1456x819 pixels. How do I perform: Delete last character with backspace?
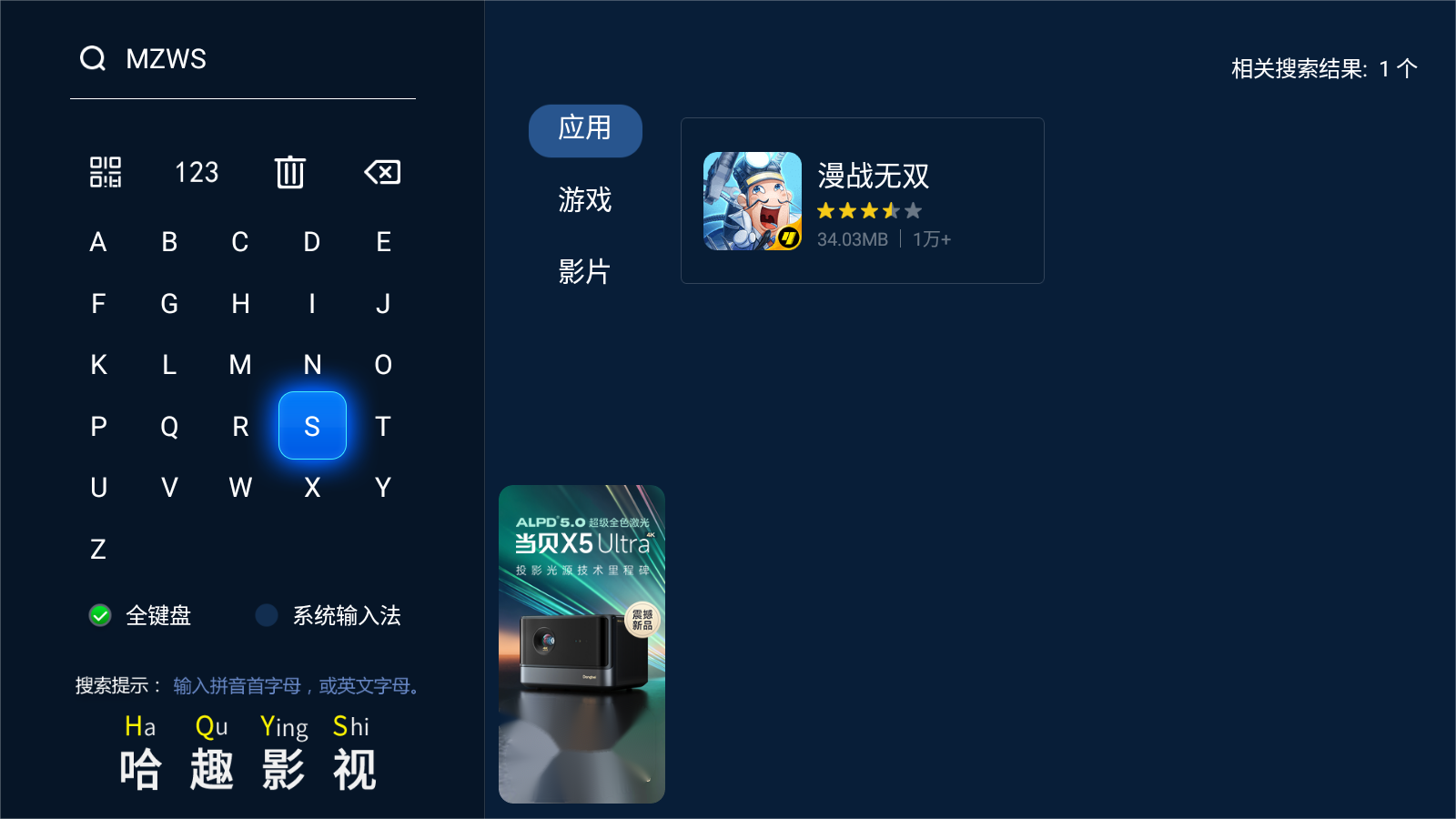(382, 172)
